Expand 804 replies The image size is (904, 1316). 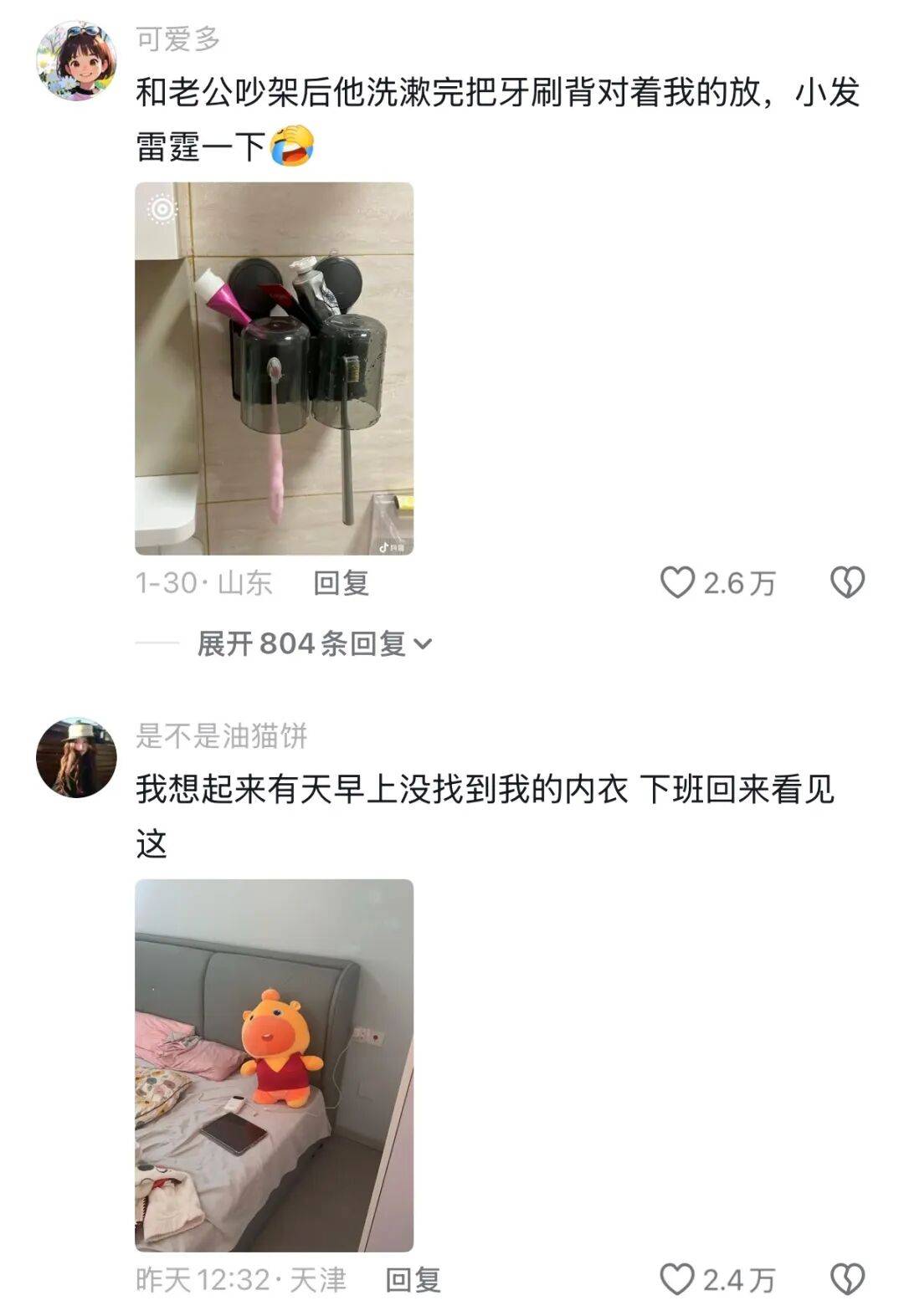point(314,643)
